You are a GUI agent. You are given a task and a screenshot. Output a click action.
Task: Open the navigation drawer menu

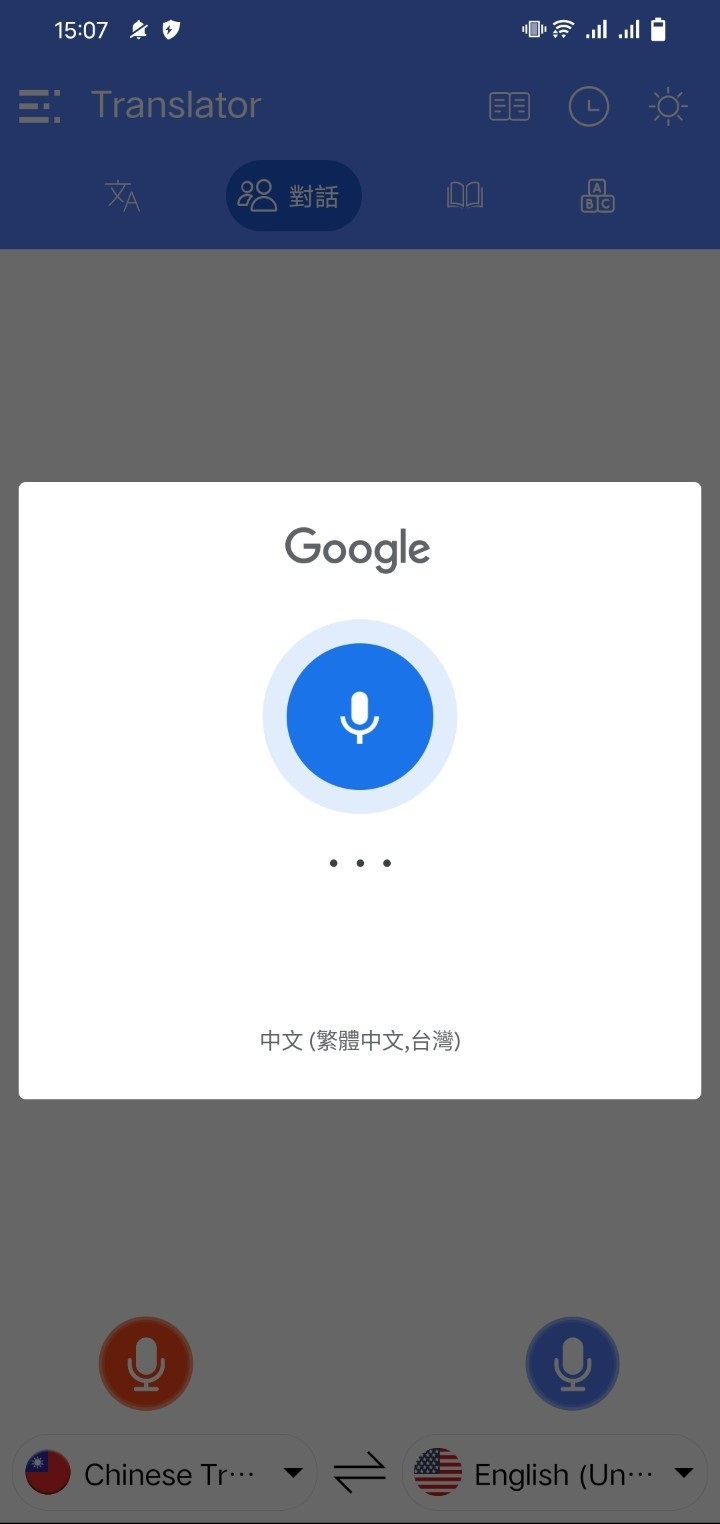[x=38, y=105]
